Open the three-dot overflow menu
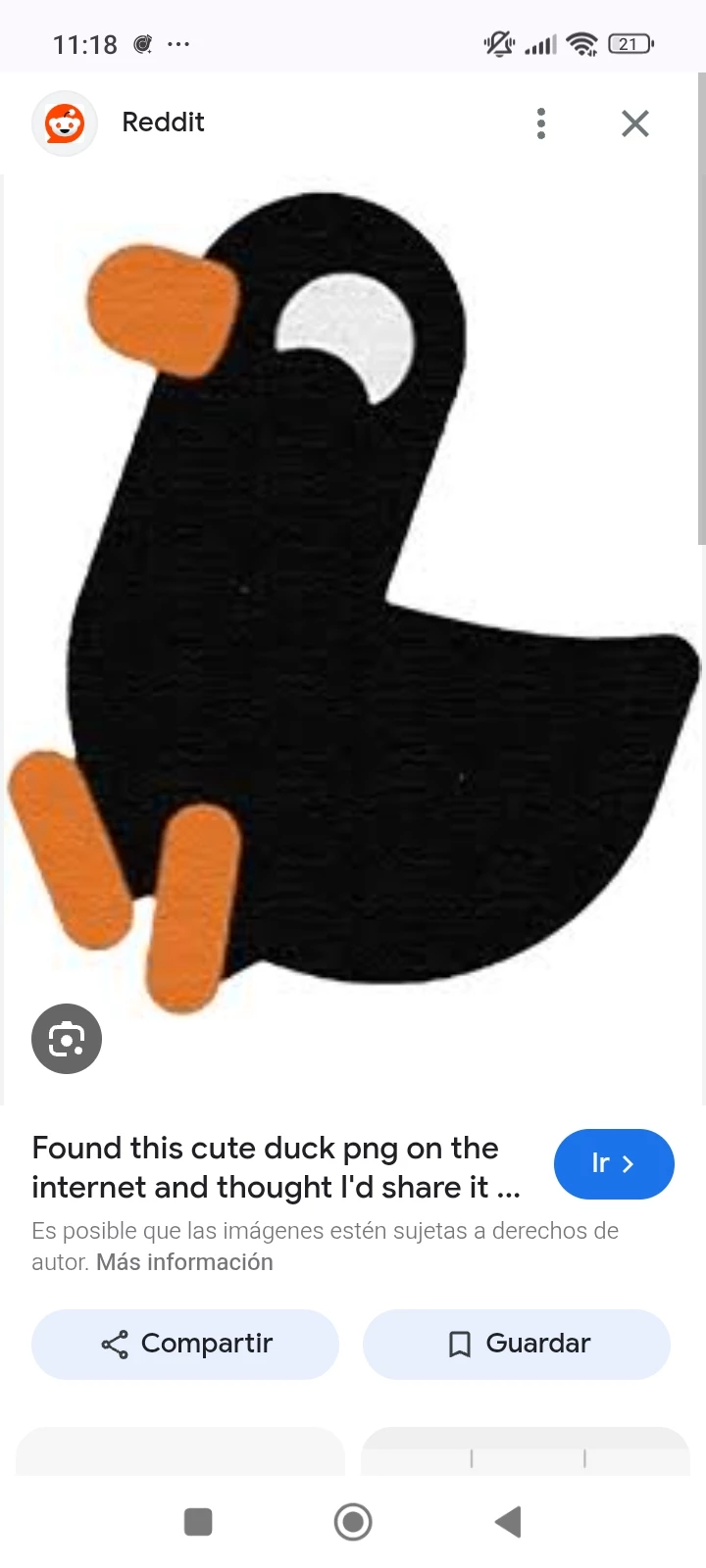This screenshot has height=1568, width=706. coord(541,123)
